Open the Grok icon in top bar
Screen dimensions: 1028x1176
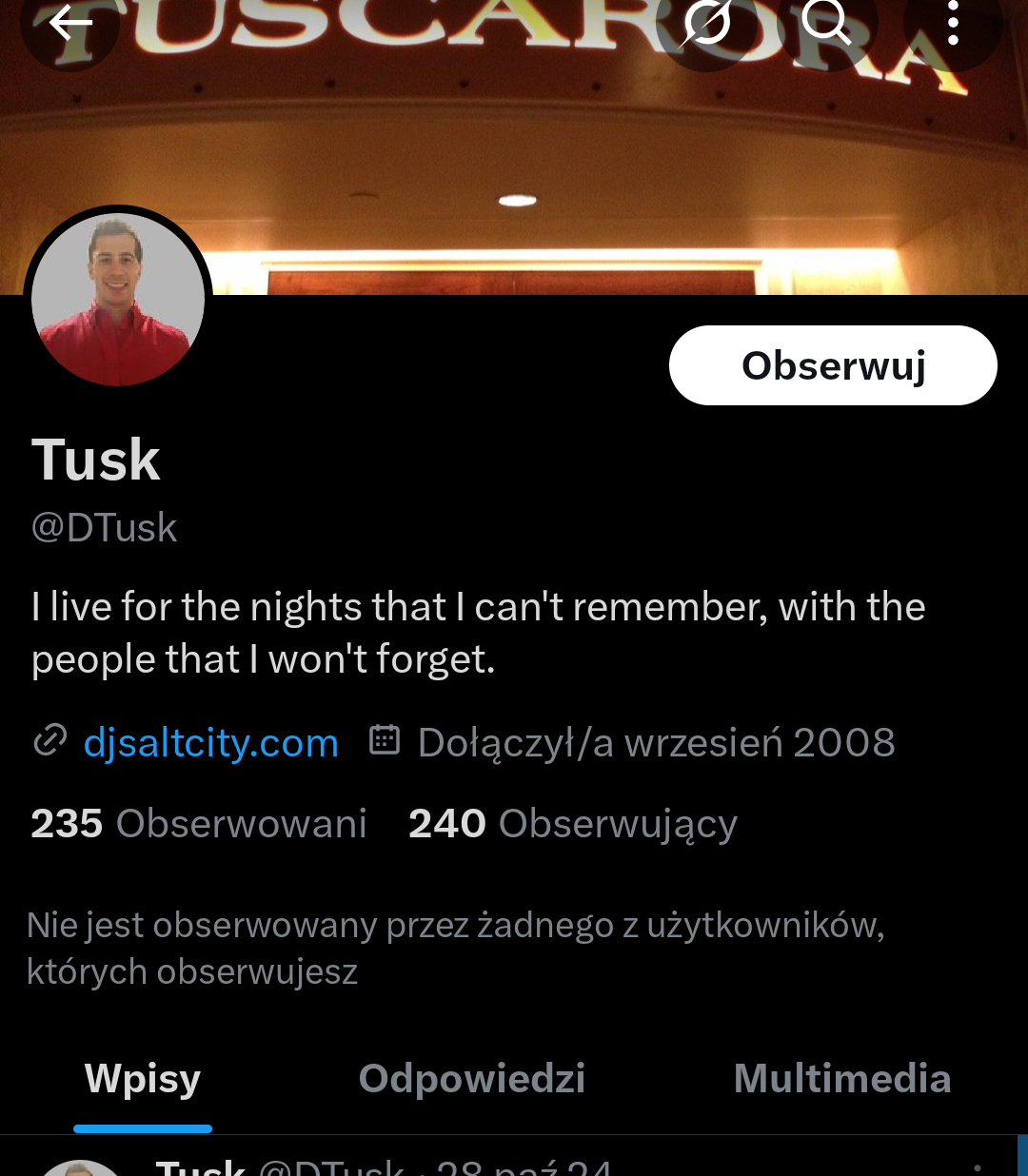(706, 25)
